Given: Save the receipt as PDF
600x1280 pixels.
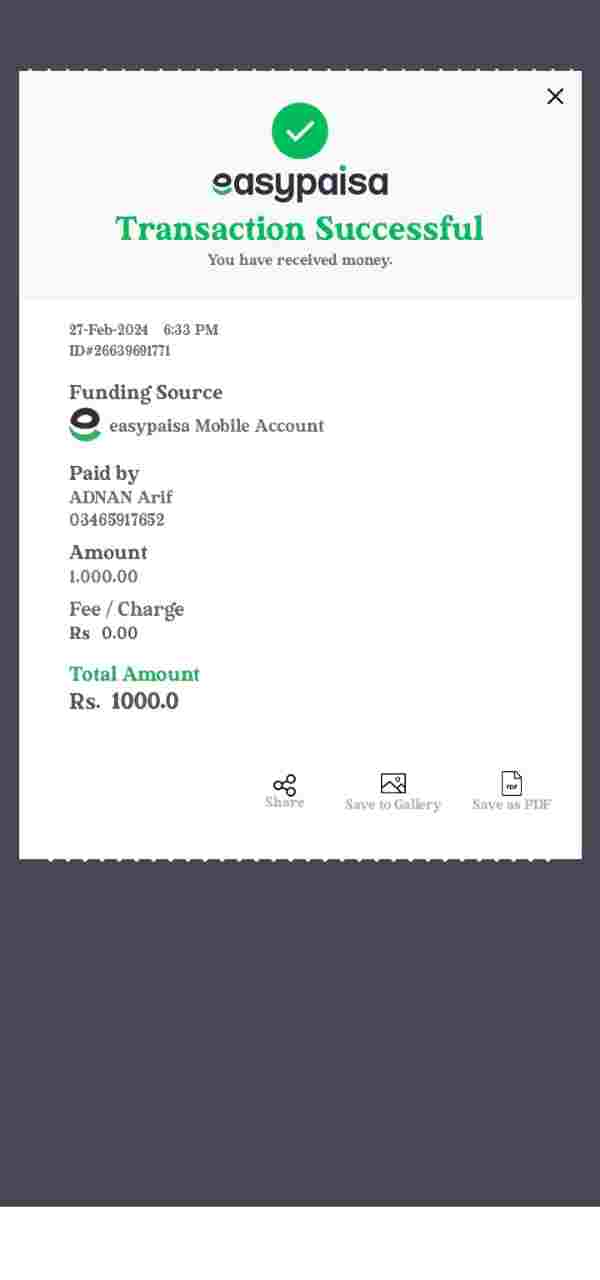Looking at the screenshot, I should [x=511, y=791].
